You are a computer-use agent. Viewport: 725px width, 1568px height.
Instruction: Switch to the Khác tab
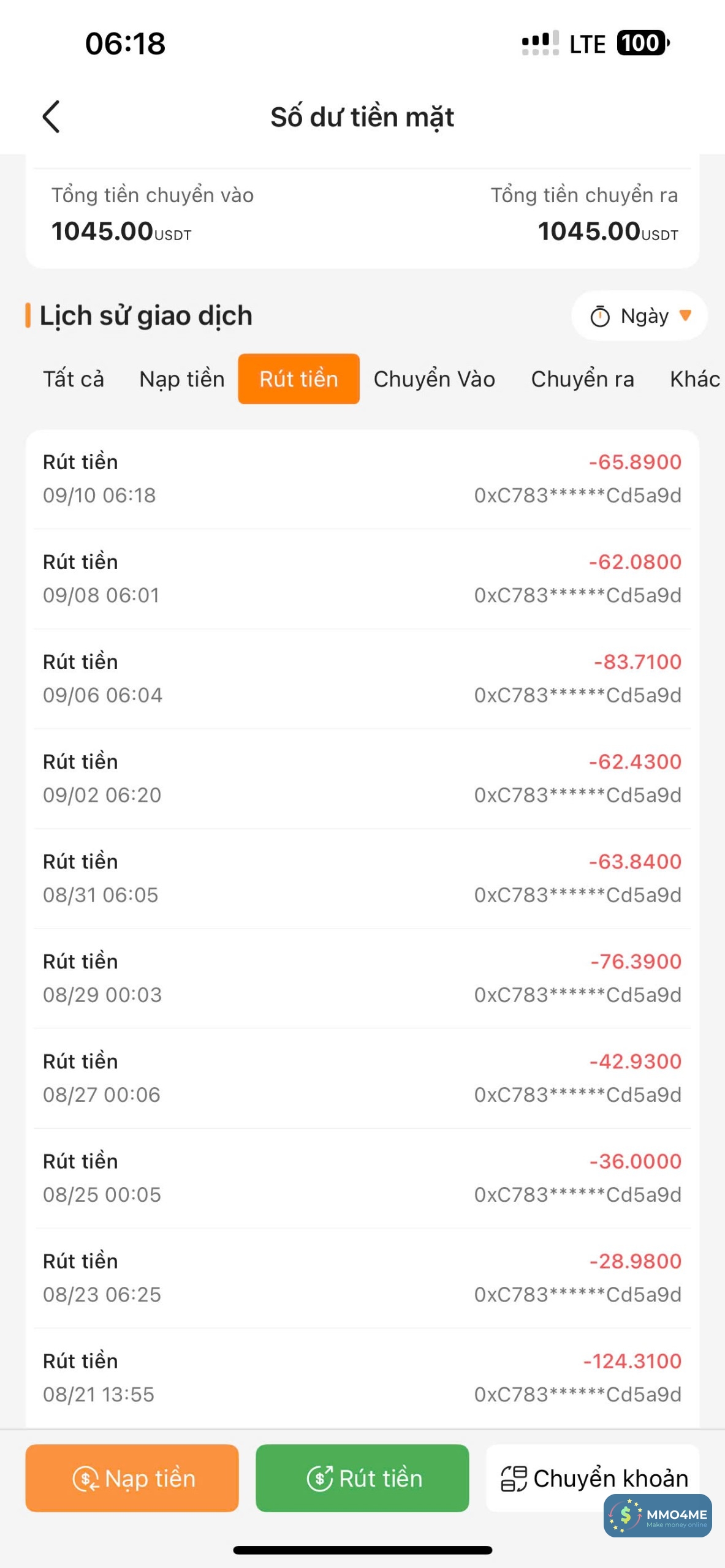(694, 379)
